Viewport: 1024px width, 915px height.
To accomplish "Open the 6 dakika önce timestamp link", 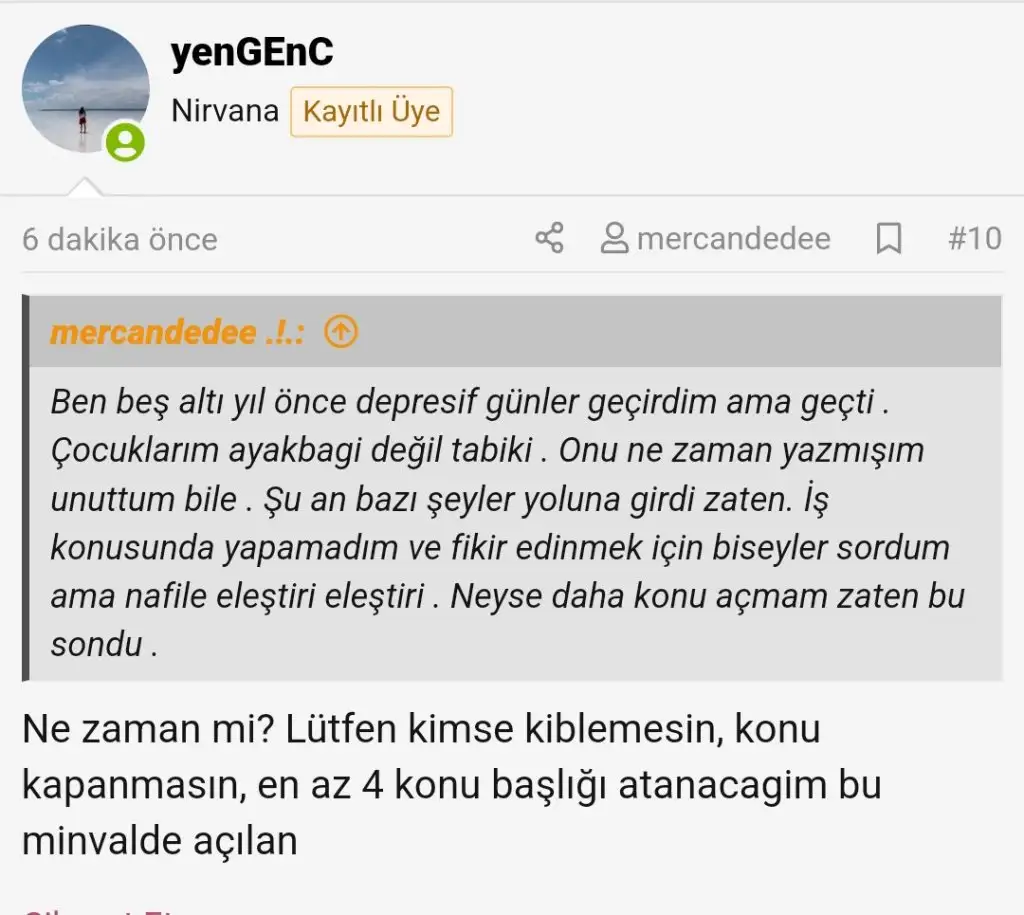I will [120, 240].
